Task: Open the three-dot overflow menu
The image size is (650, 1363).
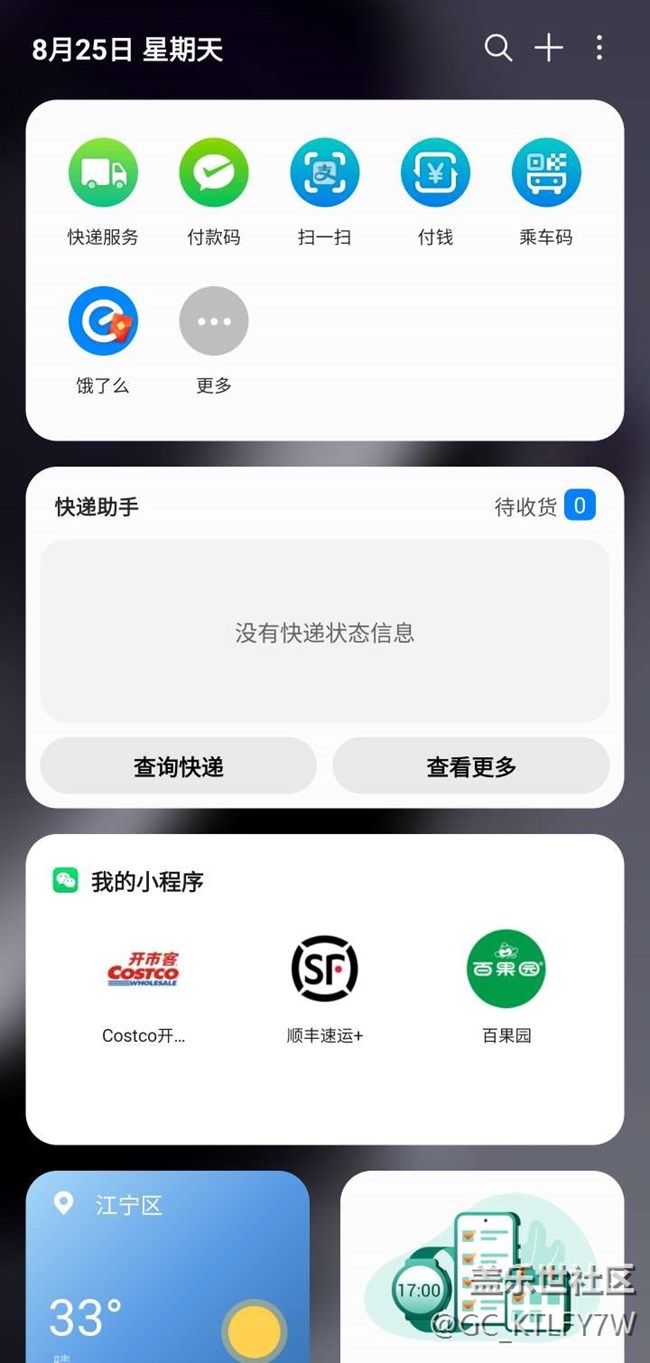Action: coord(599,48)
